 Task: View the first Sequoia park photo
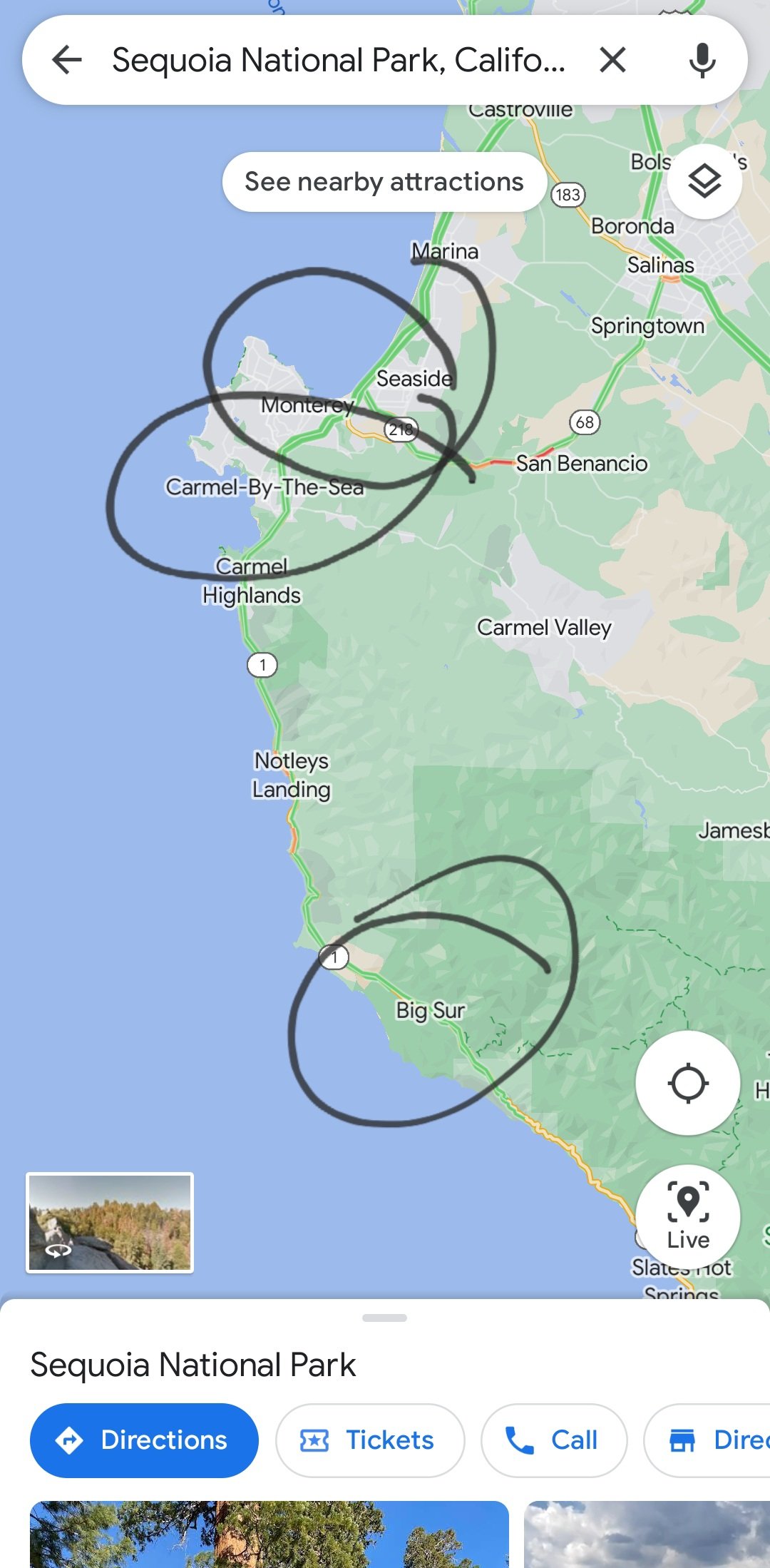269,1534
